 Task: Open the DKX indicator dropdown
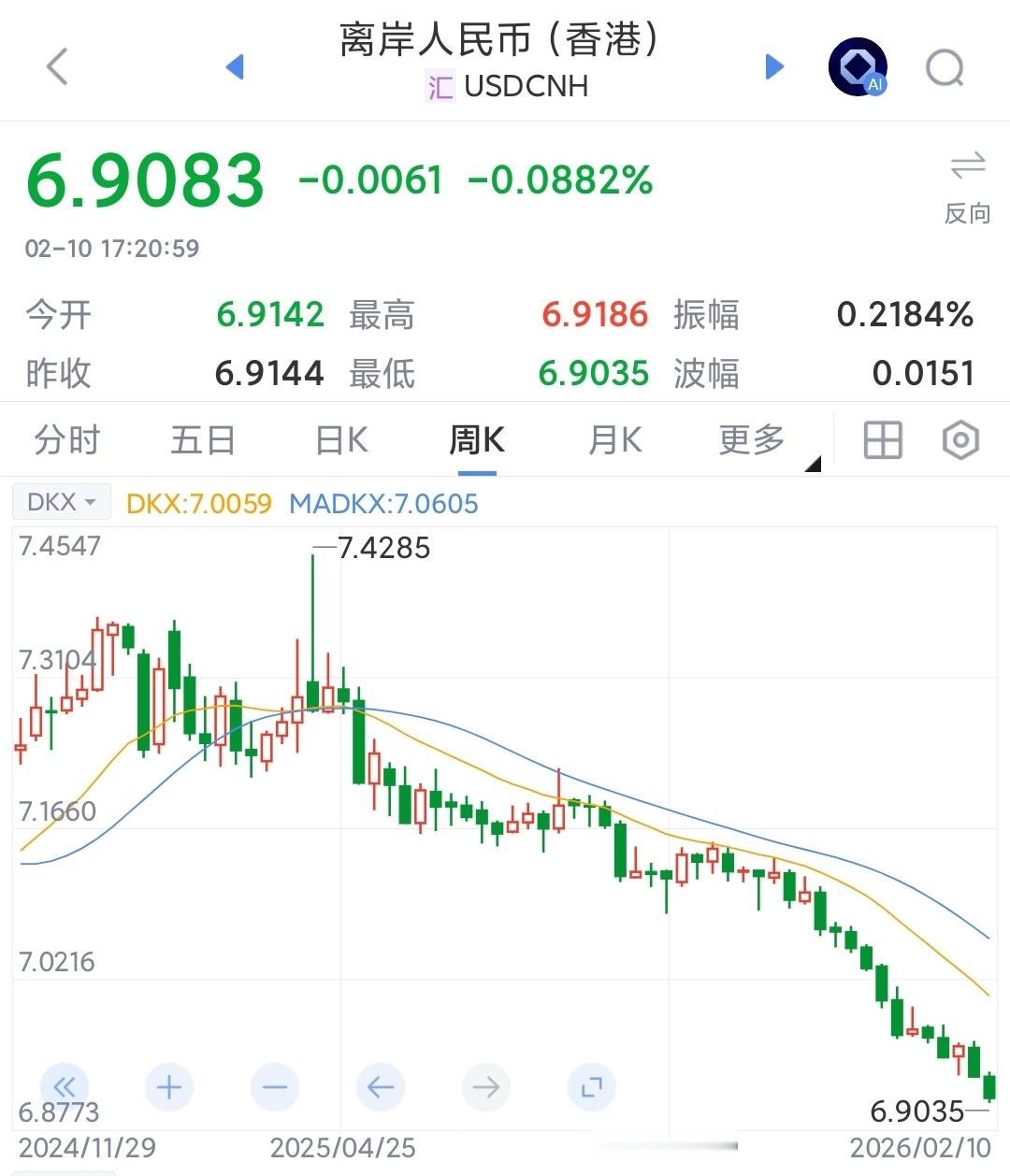coord(60,502)
